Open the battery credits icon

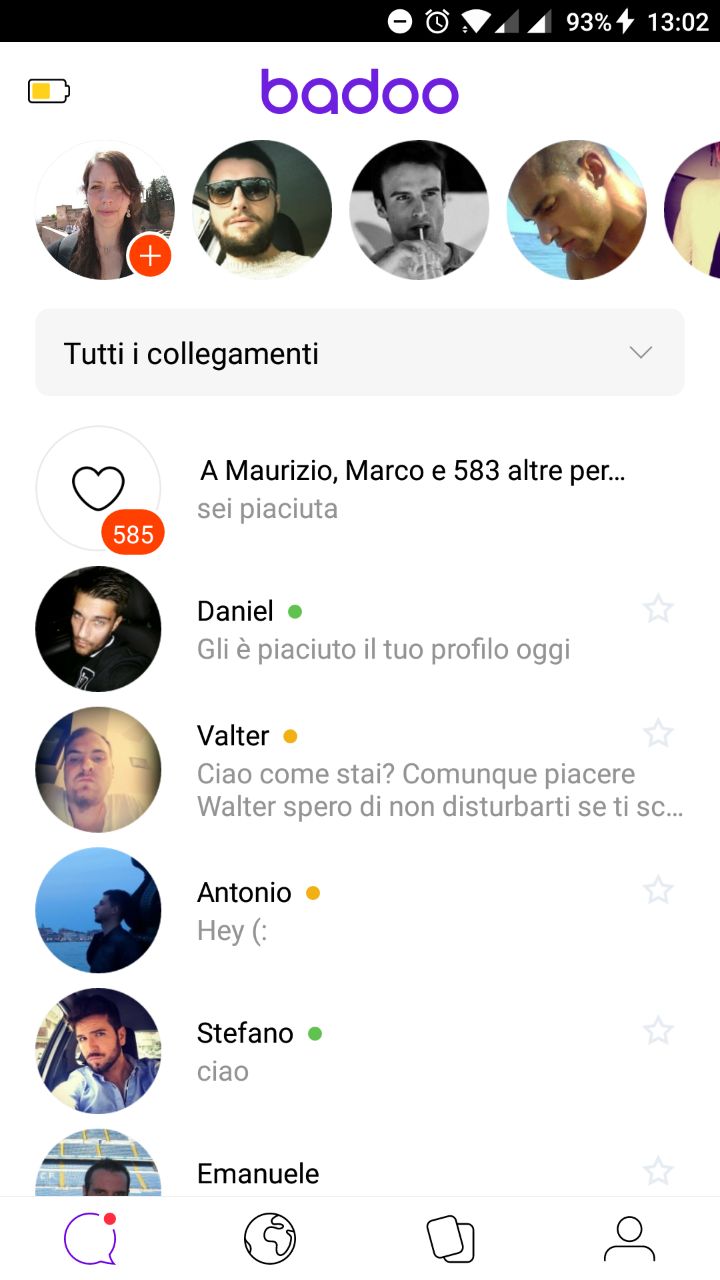tap(48, 92)
